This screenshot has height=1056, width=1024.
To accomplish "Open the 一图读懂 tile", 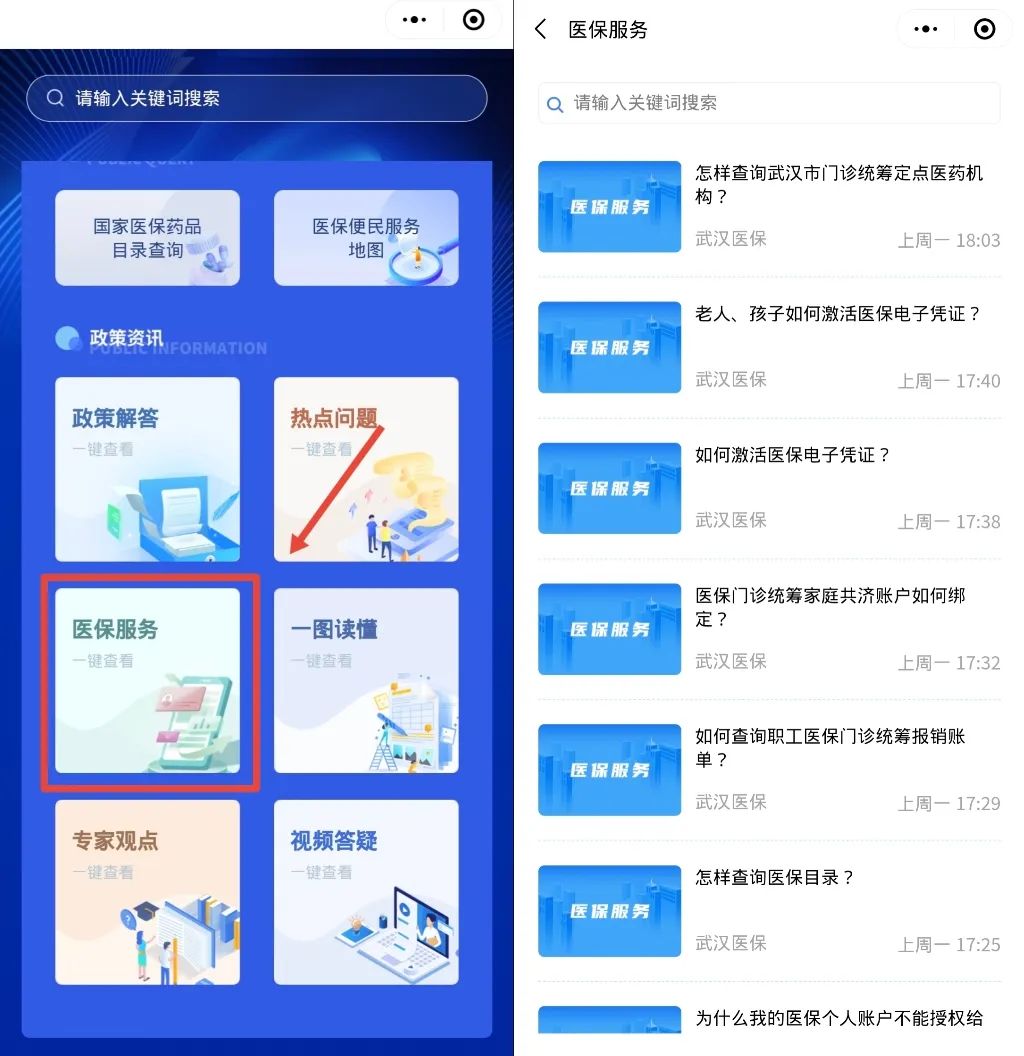I will [x=366, y=680].
